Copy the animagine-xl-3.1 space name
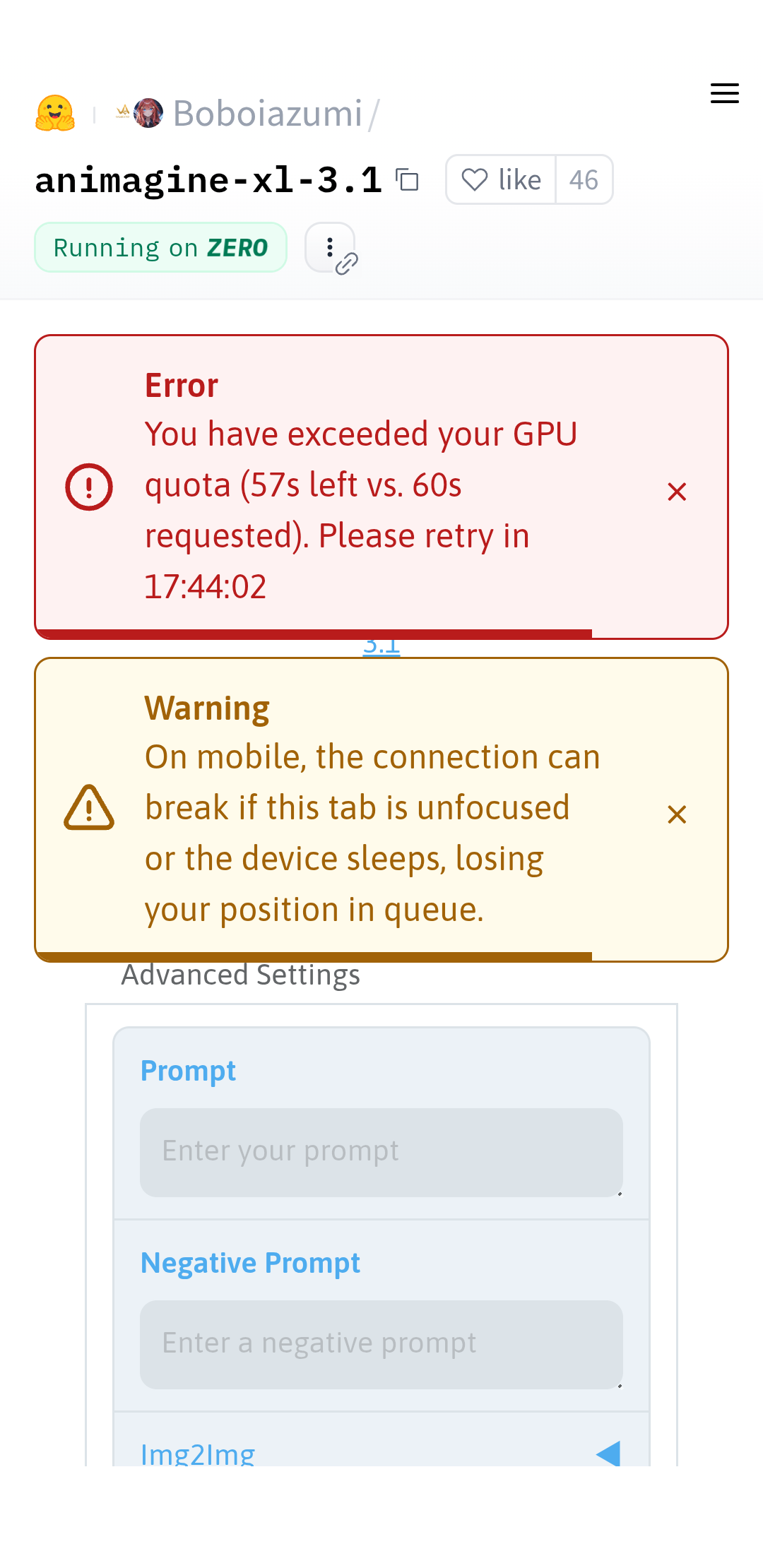Screen dimensions: 763x1568 click(407, 180)
